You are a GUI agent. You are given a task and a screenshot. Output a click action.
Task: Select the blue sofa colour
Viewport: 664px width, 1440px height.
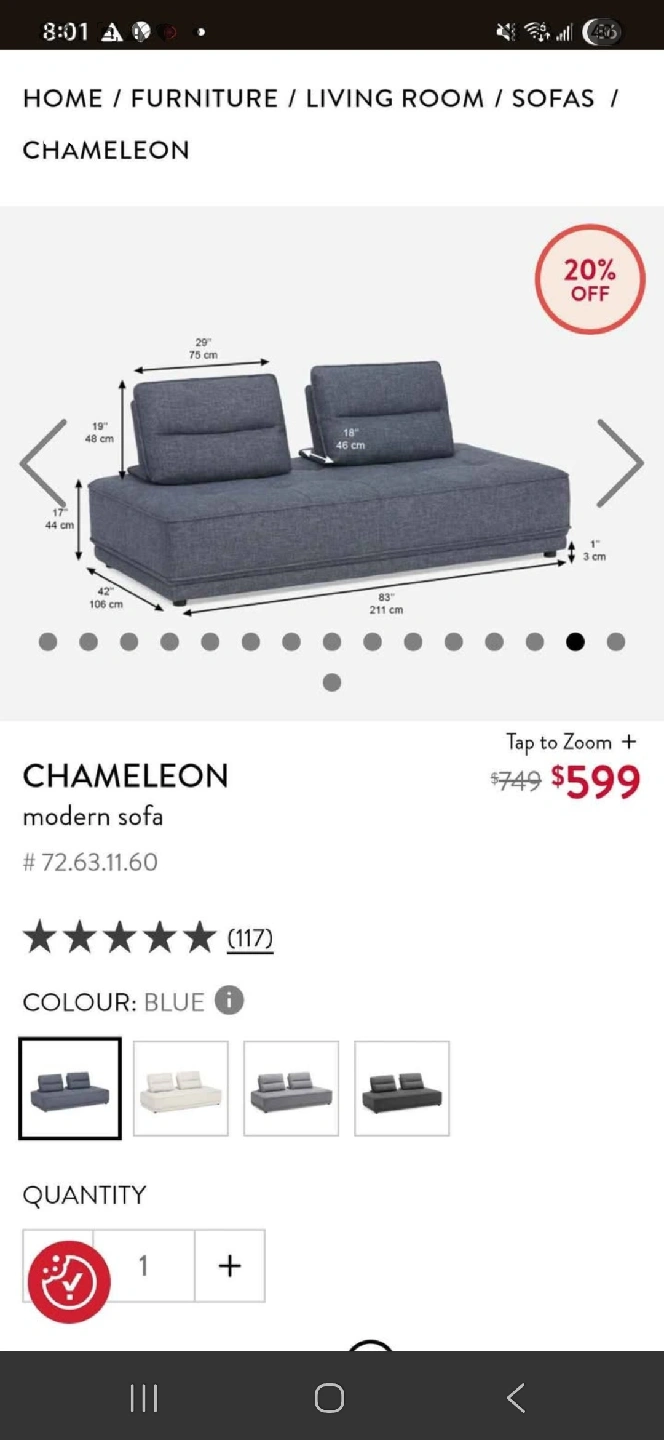pos(70,1088)
